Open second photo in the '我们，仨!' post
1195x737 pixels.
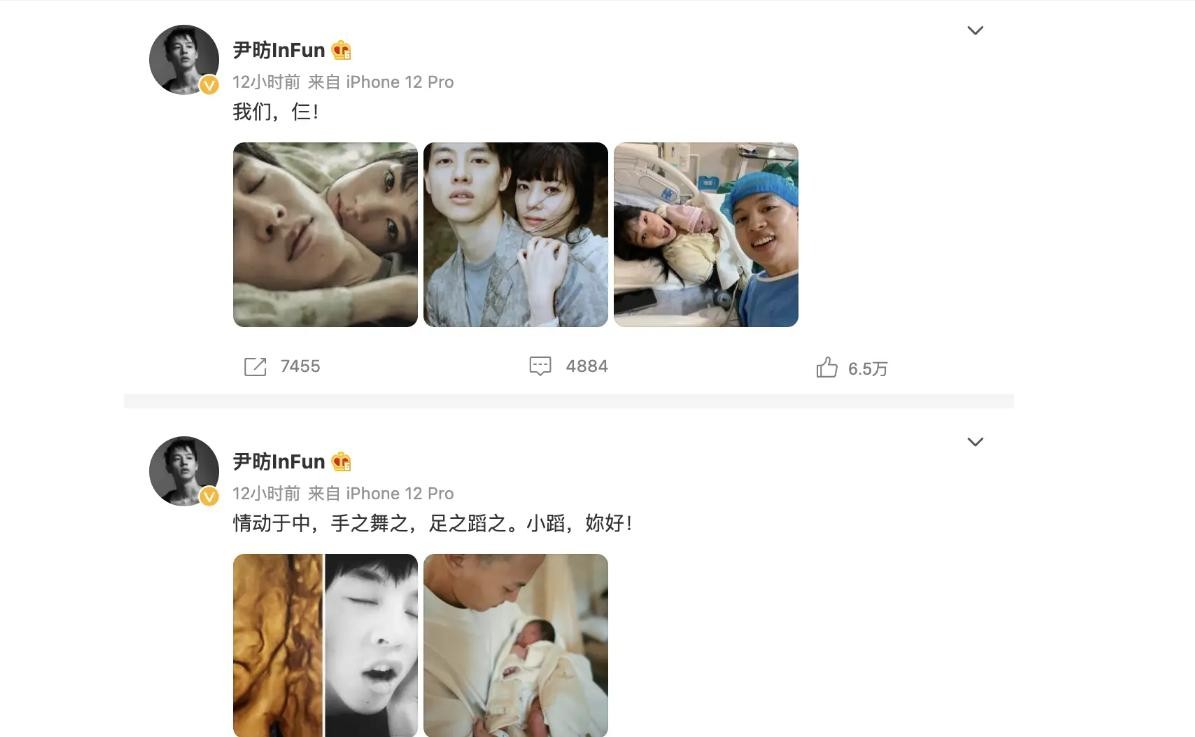[515, 234]
